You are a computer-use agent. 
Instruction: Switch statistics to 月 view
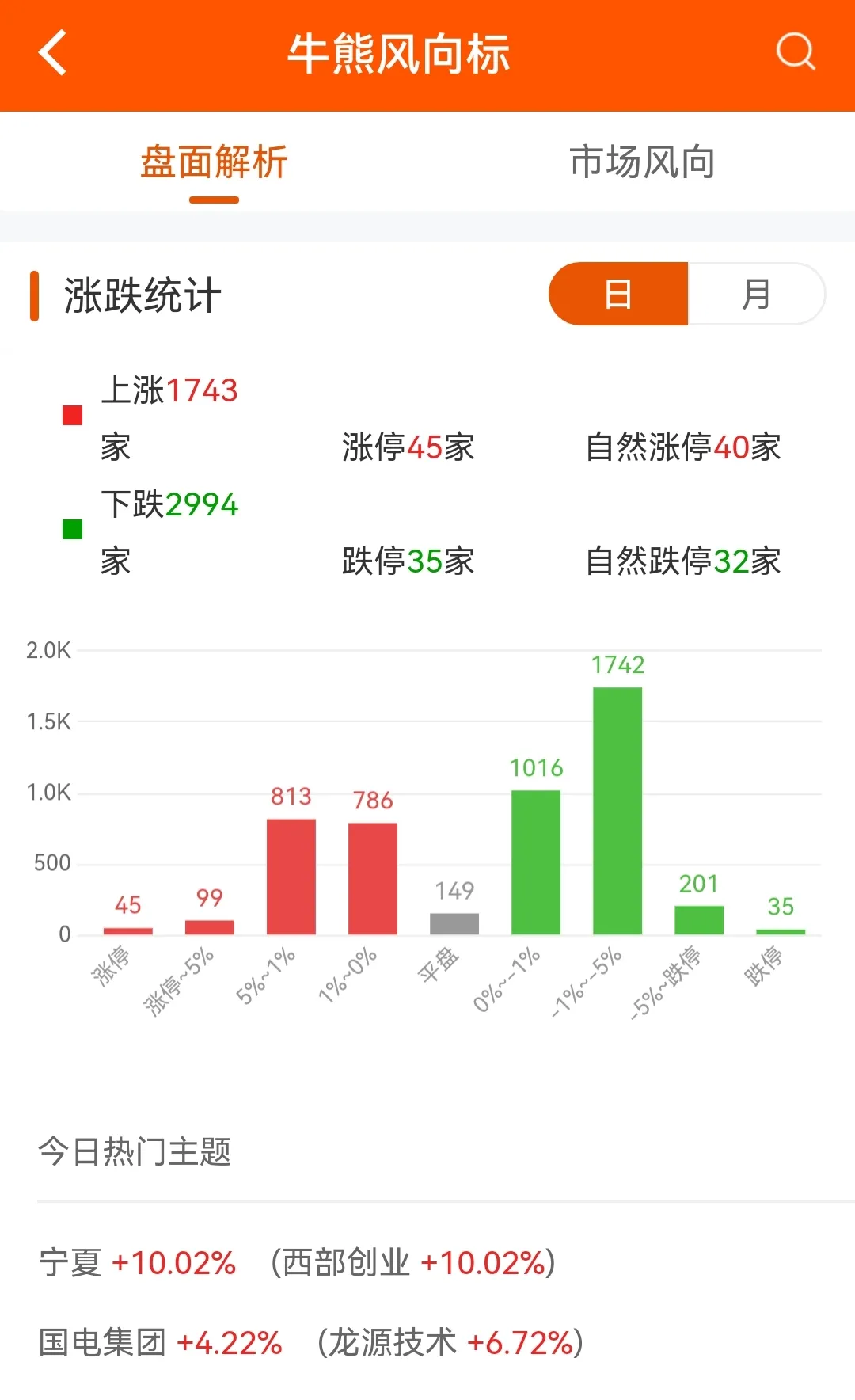pyautogui.click(x=755, y=294)
